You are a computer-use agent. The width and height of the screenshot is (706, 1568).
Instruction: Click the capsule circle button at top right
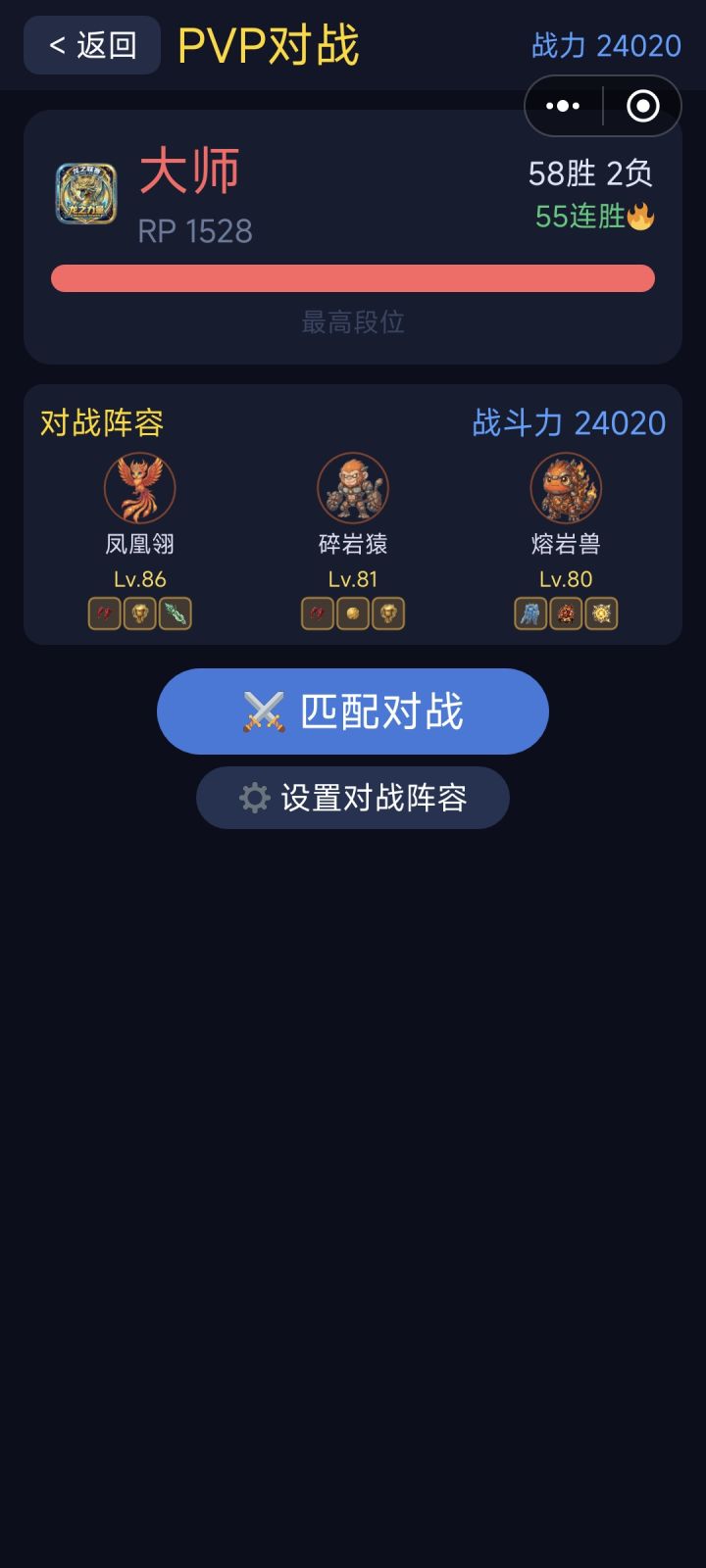(x=642, y=105)
